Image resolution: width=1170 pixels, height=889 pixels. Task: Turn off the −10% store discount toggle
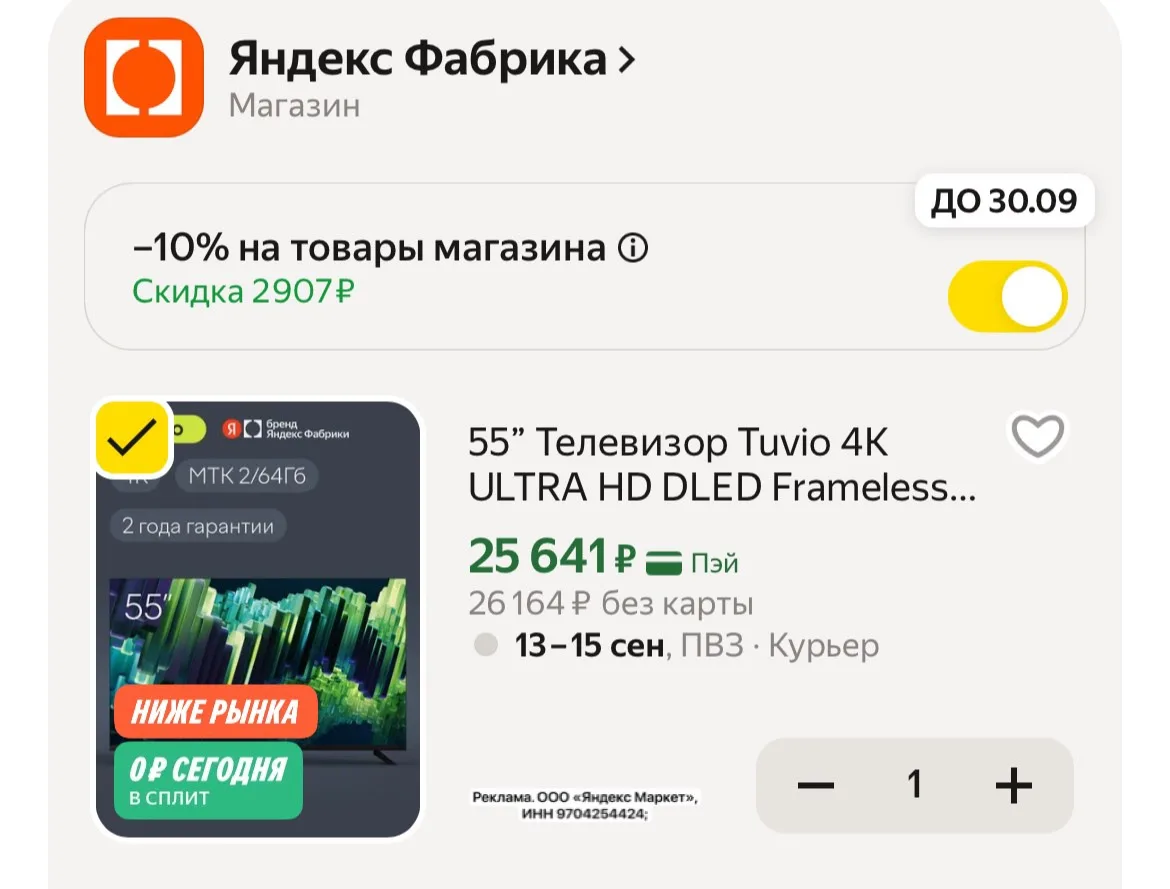(1007, 296)
